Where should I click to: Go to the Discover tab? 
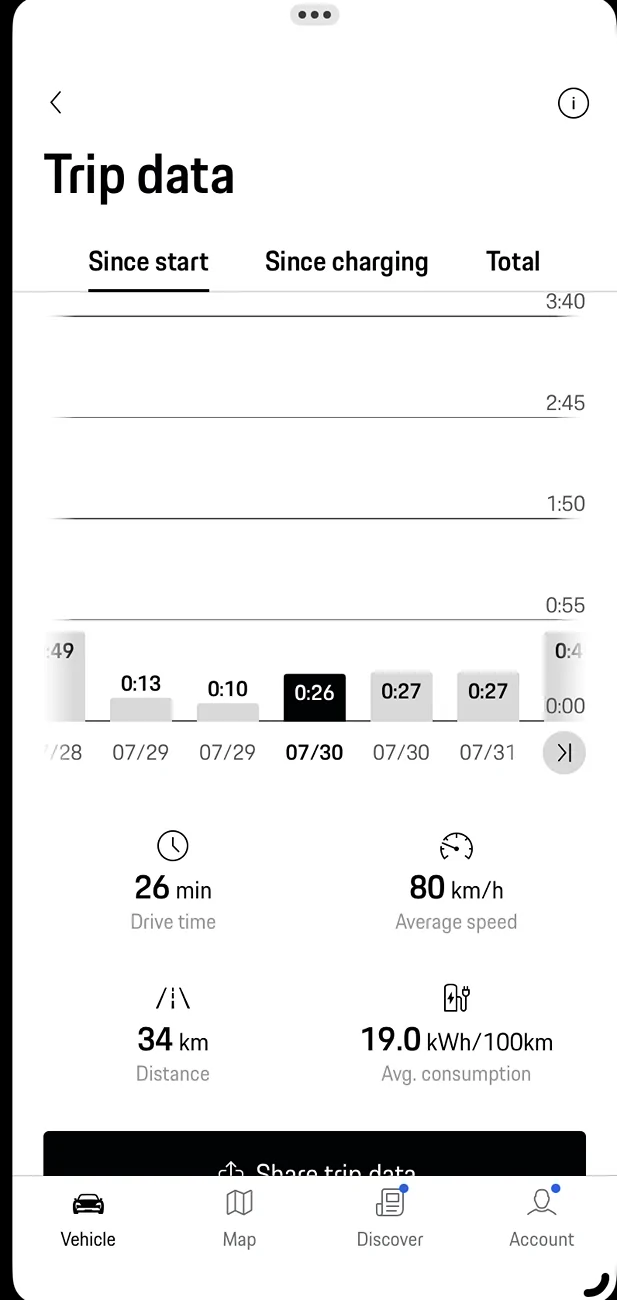click(x=390, y=1220)
